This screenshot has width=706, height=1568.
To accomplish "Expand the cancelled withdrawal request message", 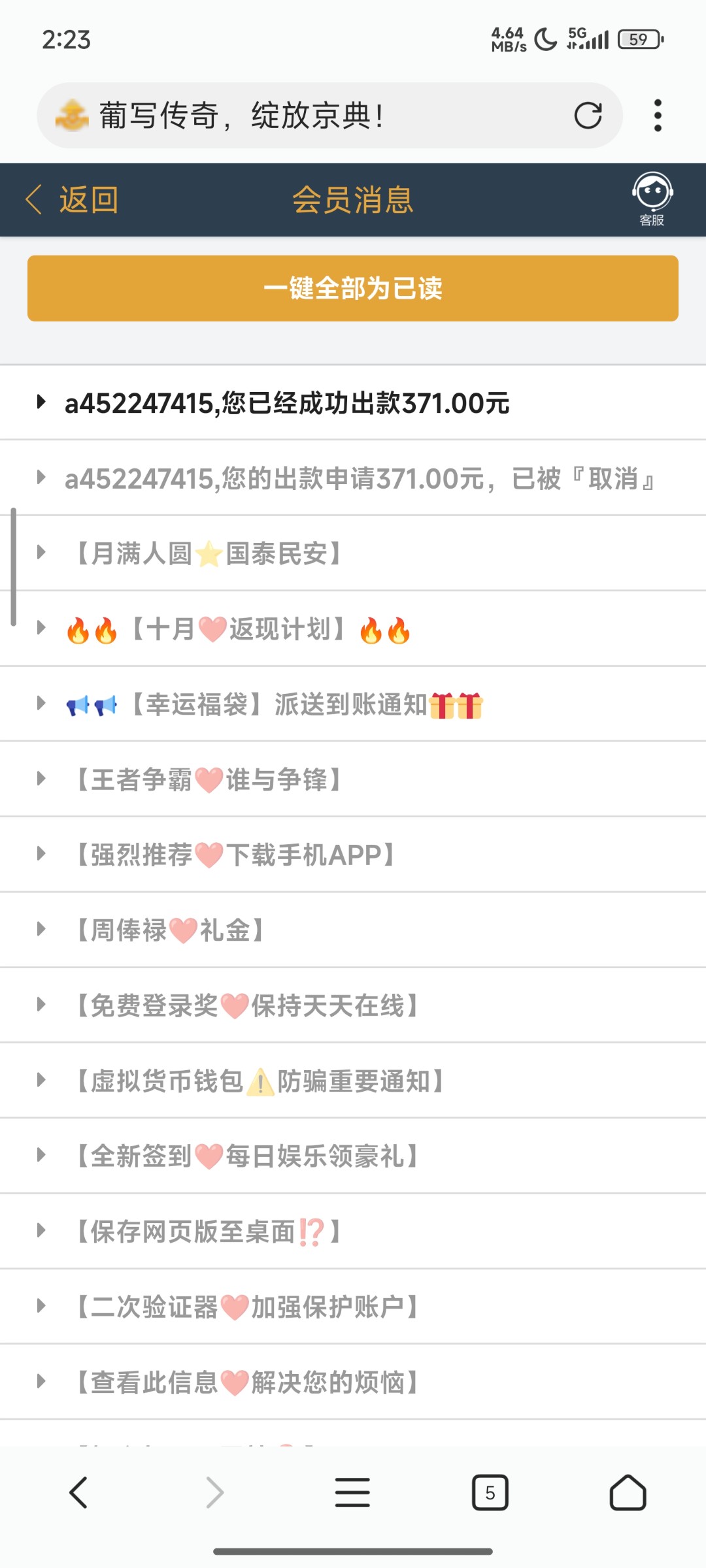I will pos(360,479).
